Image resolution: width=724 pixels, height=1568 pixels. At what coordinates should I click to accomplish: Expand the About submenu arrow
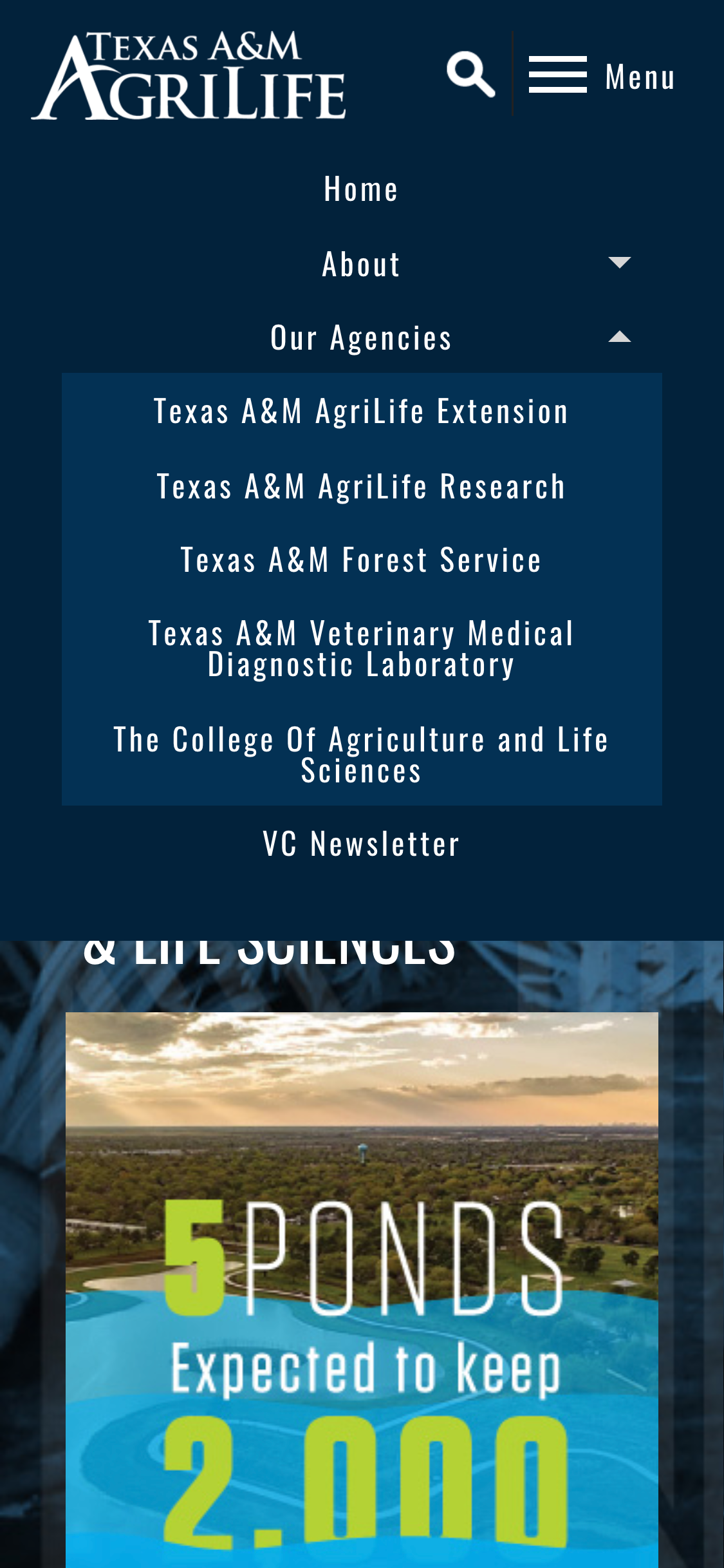click(619, 263)
